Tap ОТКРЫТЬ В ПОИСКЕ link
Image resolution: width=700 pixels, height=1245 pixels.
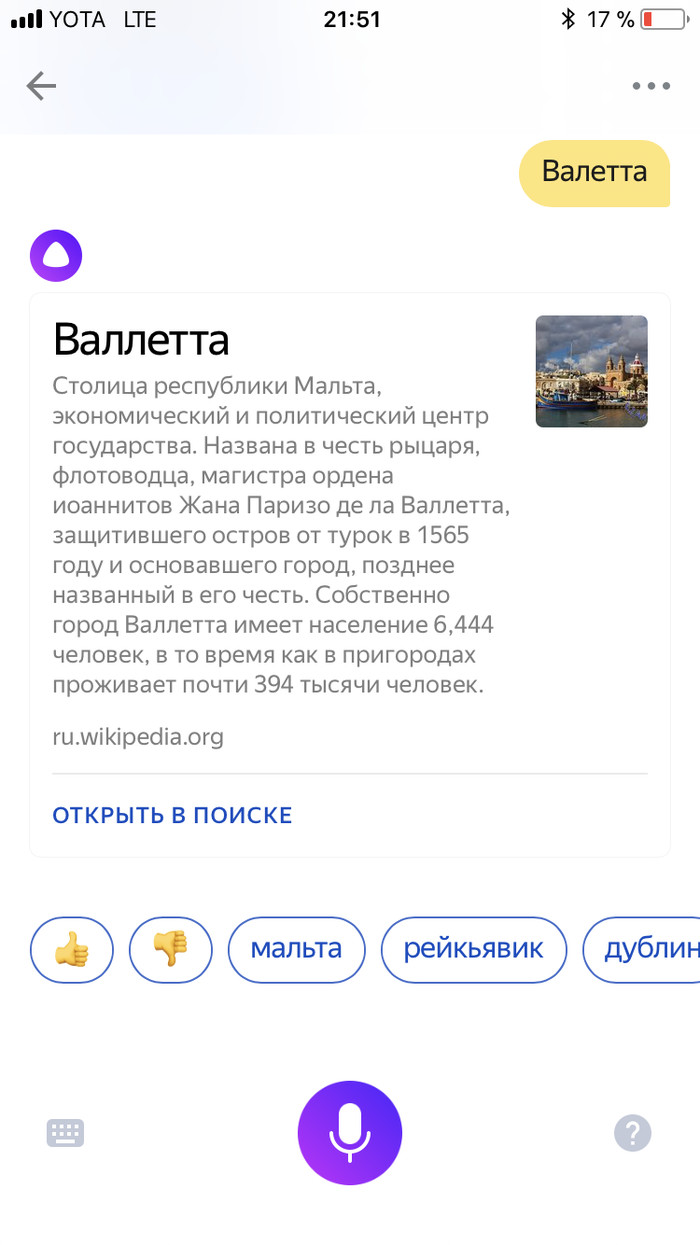click(172, 815)
